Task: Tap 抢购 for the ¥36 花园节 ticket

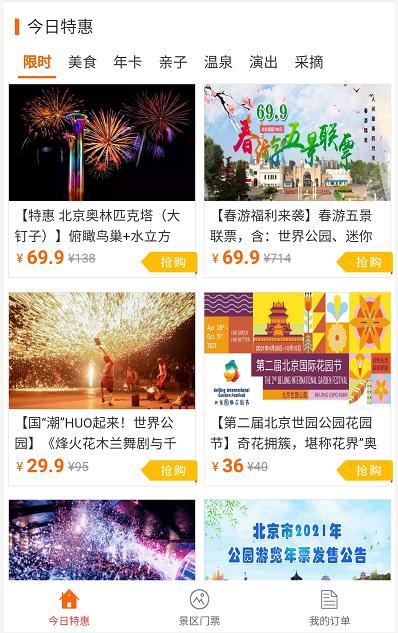Action: (365, 470)
